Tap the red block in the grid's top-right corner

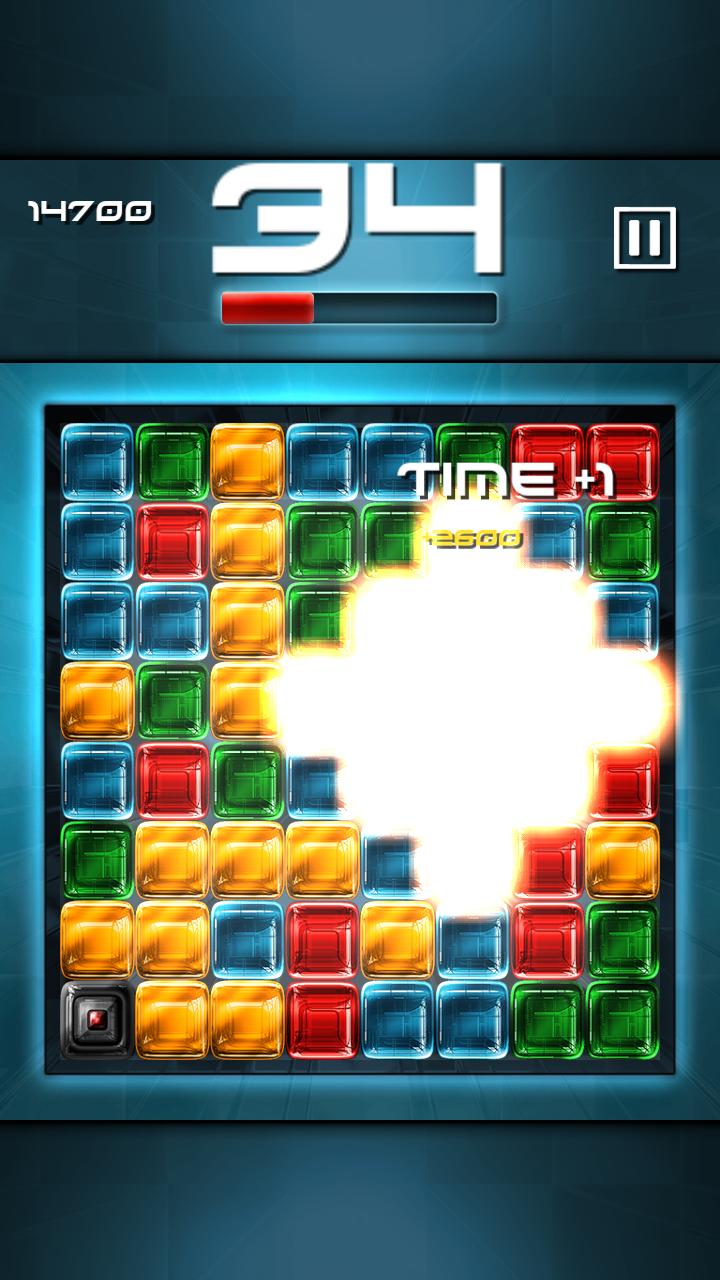click(x=622, y=462)
